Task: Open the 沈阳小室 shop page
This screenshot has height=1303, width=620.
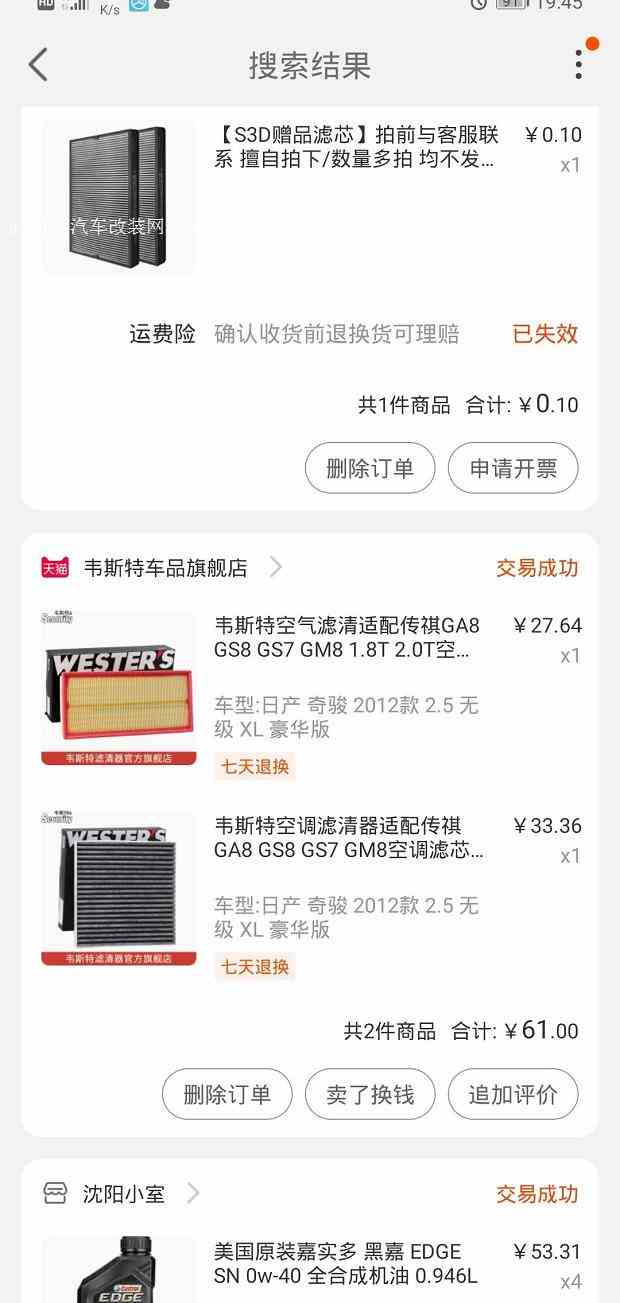Action: tap(124, 1194)
